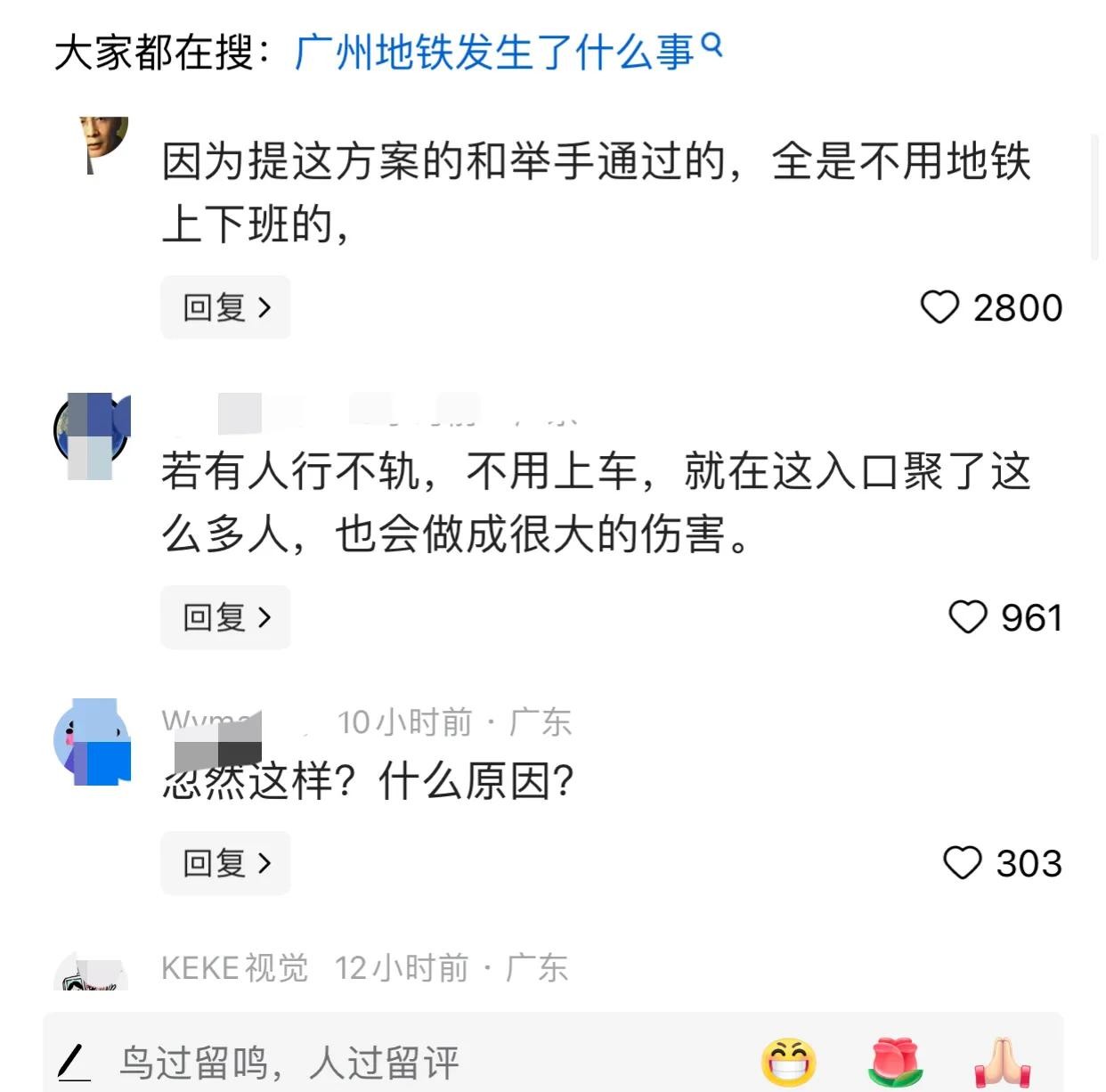Insert the praying hands emoji
The width and height of the screenshot is (1106, 1092).
point(1002,1063)
